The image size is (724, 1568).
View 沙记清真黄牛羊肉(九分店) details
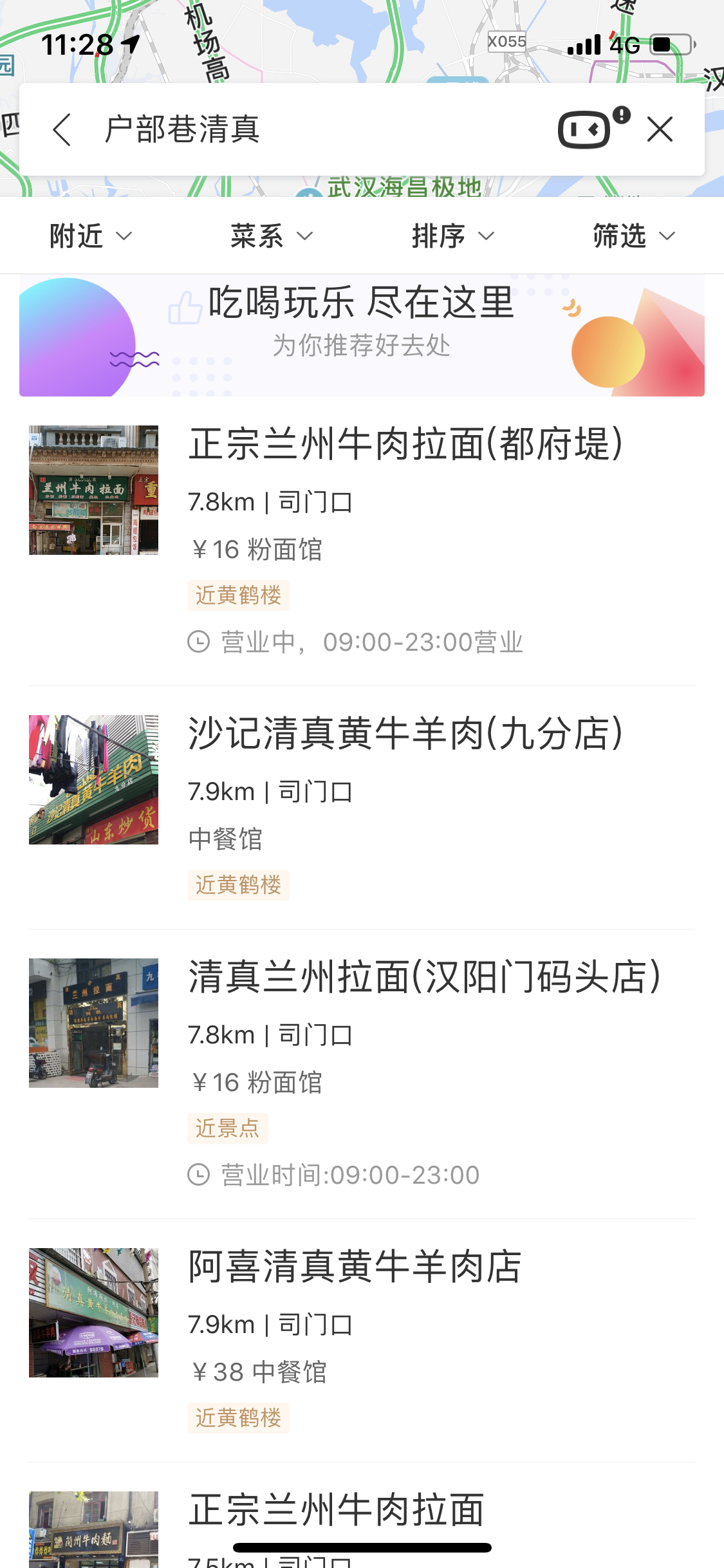point(405,734)
